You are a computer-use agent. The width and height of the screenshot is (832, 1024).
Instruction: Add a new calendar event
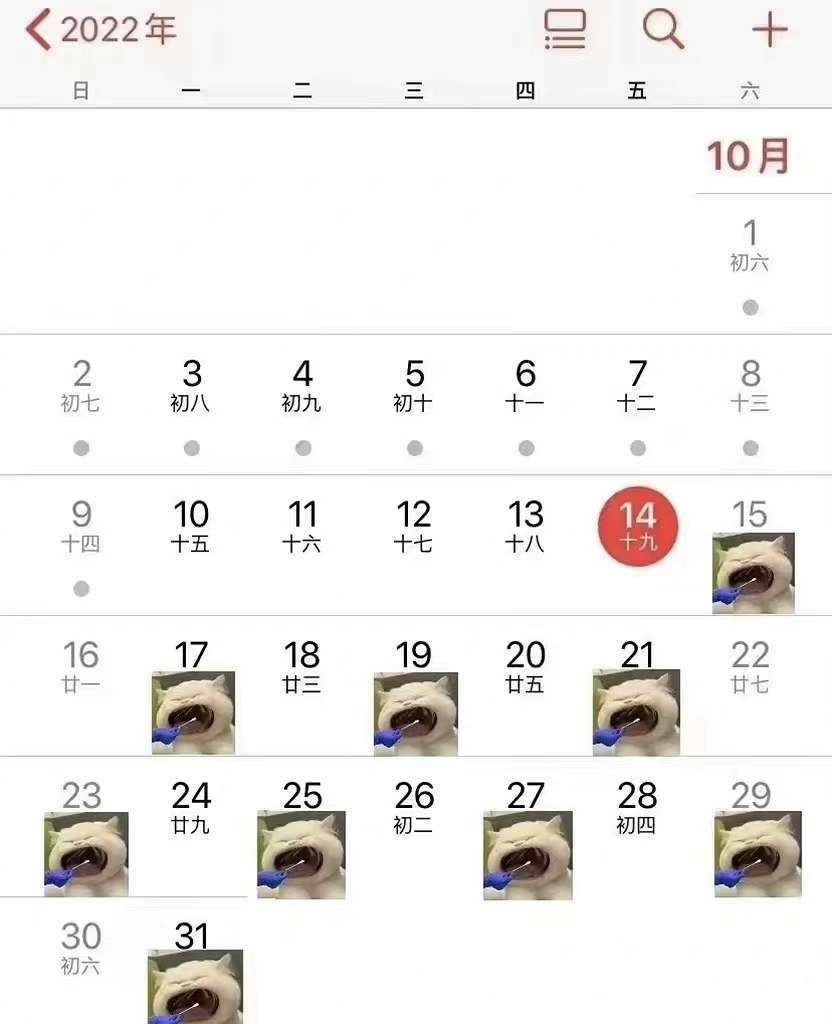(x=770, y=30)
